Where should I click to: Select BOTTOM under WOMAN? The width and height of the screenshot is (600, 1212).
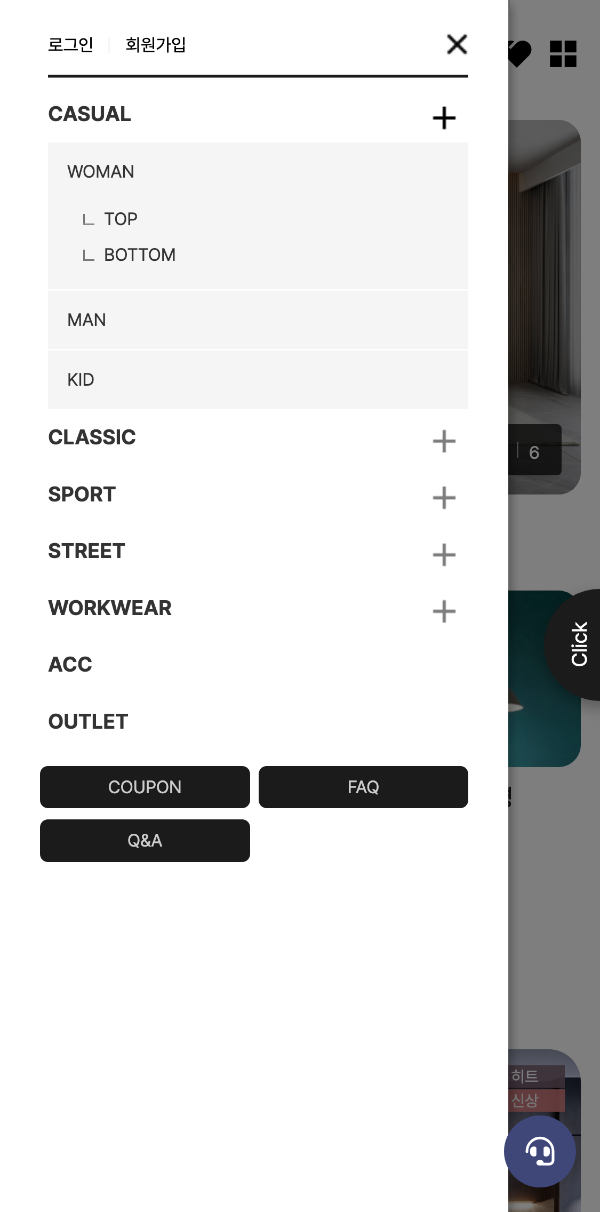point(140,255)
